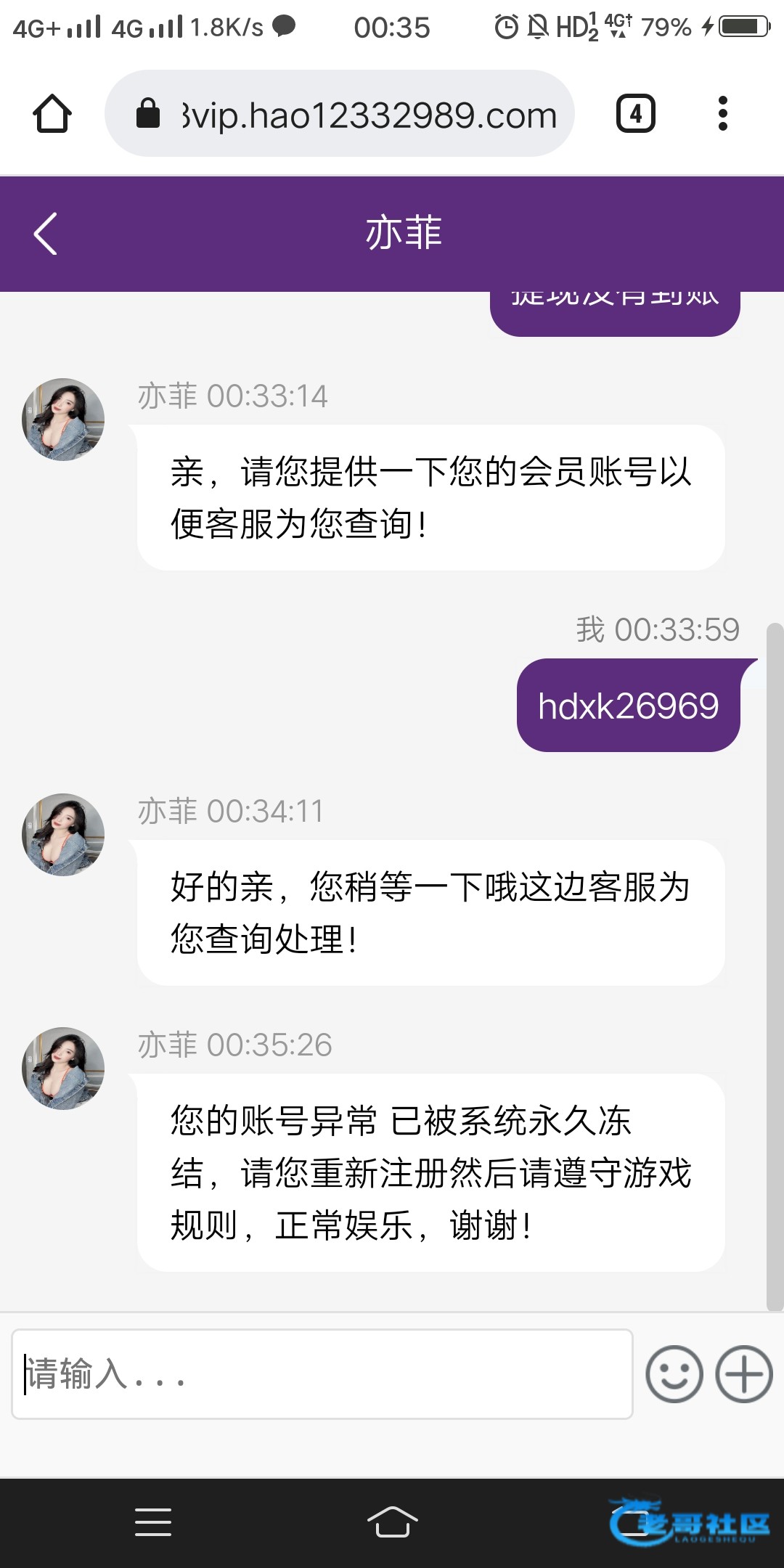
Task: Open the browser tab switcher
Action: 635,114
